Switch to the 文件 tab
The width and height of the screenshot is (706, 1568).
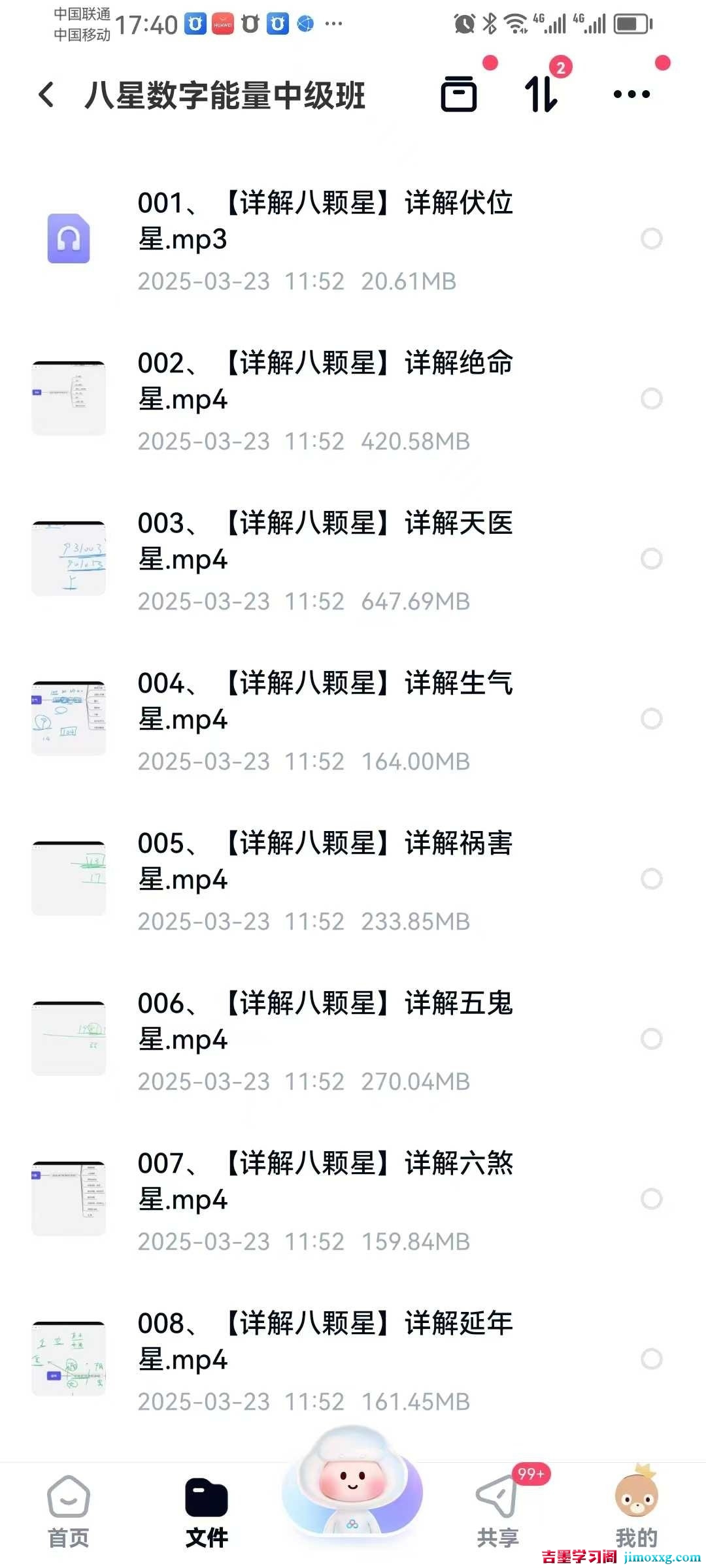point(207,1509)
